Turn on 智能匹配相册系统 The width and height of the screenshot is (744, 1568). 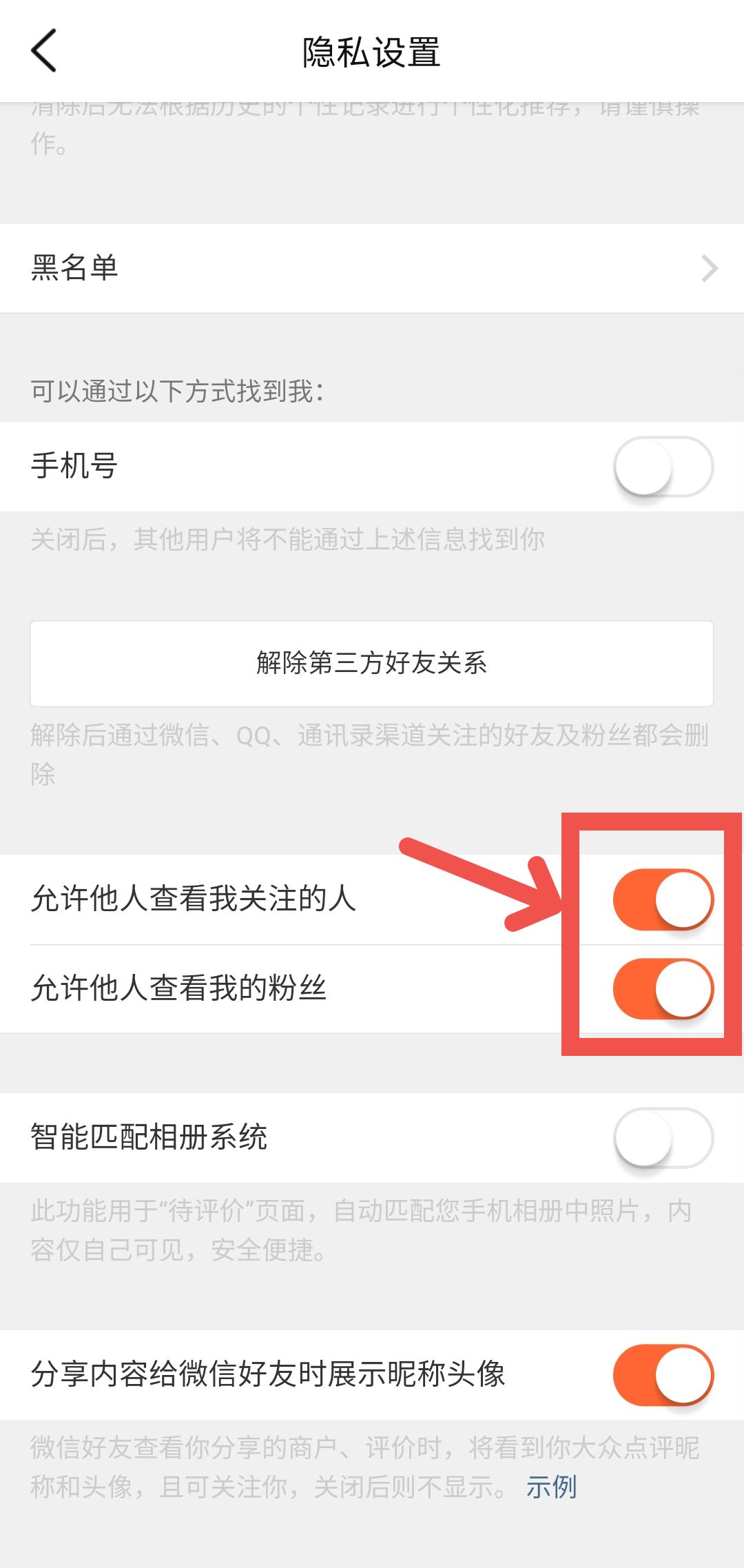click(663, 1138)
